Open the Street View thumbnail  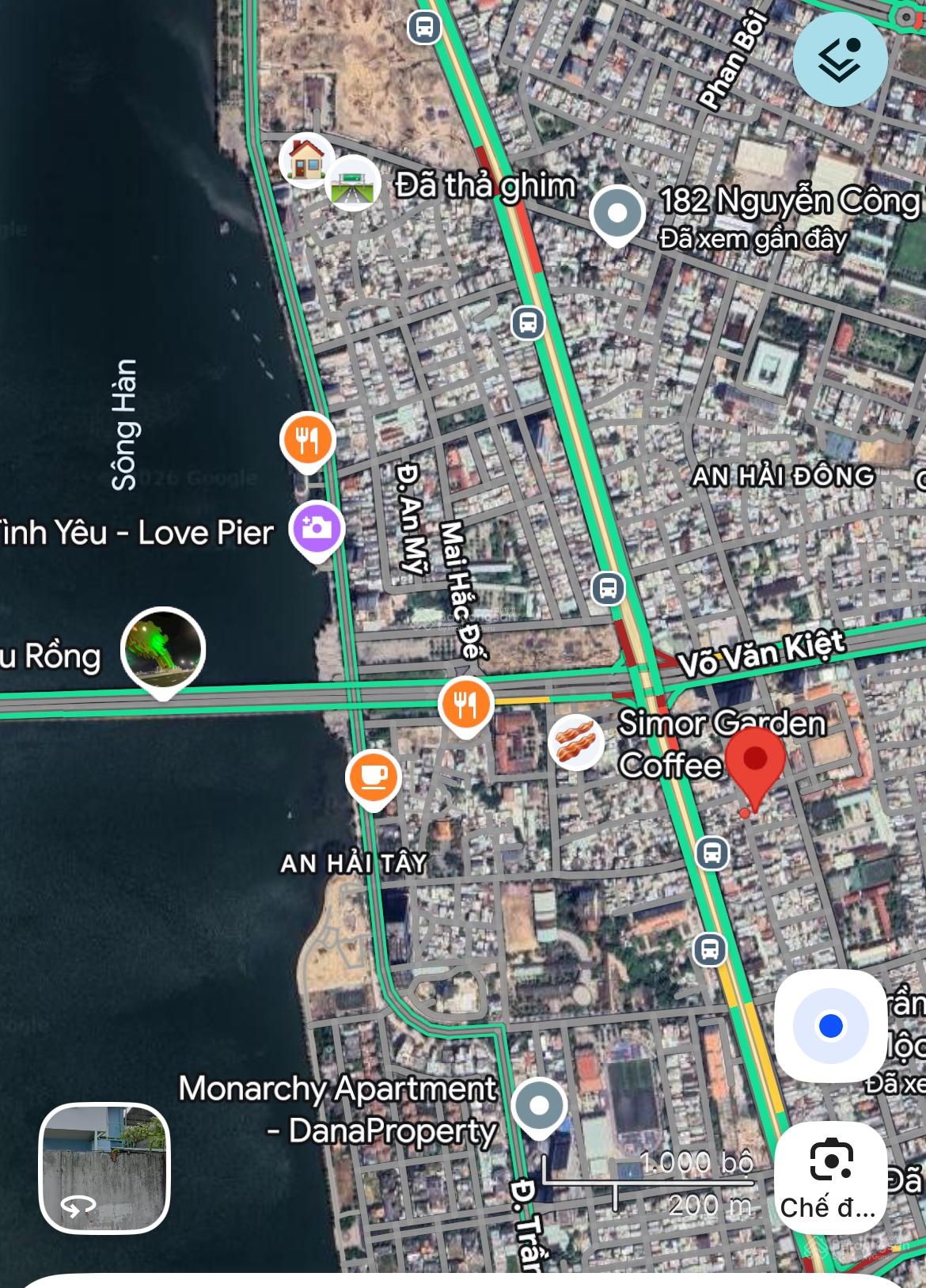(104, 1168)
